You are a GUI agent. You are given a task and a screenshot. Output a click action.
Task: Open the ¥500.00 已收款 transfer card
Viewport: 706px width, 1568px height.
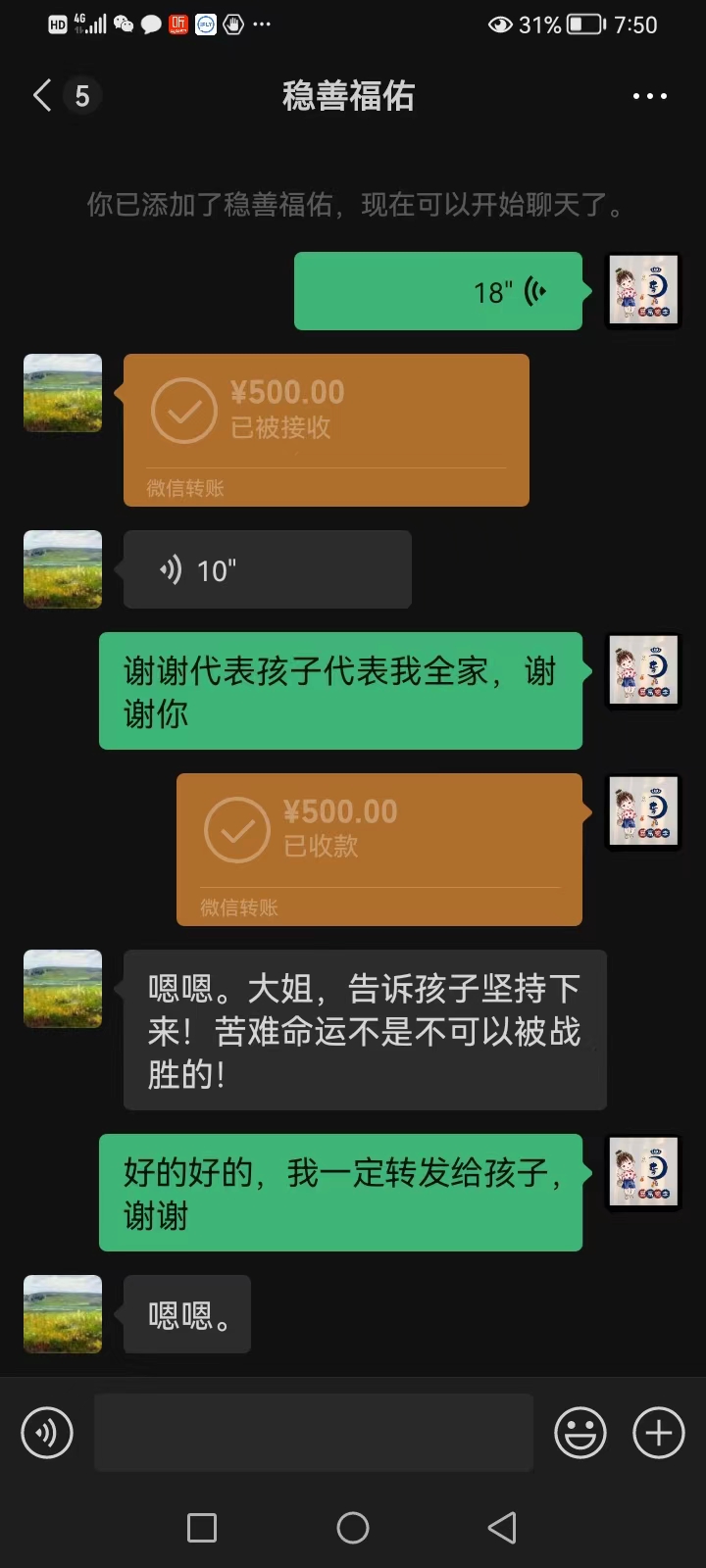coord(378,849)
